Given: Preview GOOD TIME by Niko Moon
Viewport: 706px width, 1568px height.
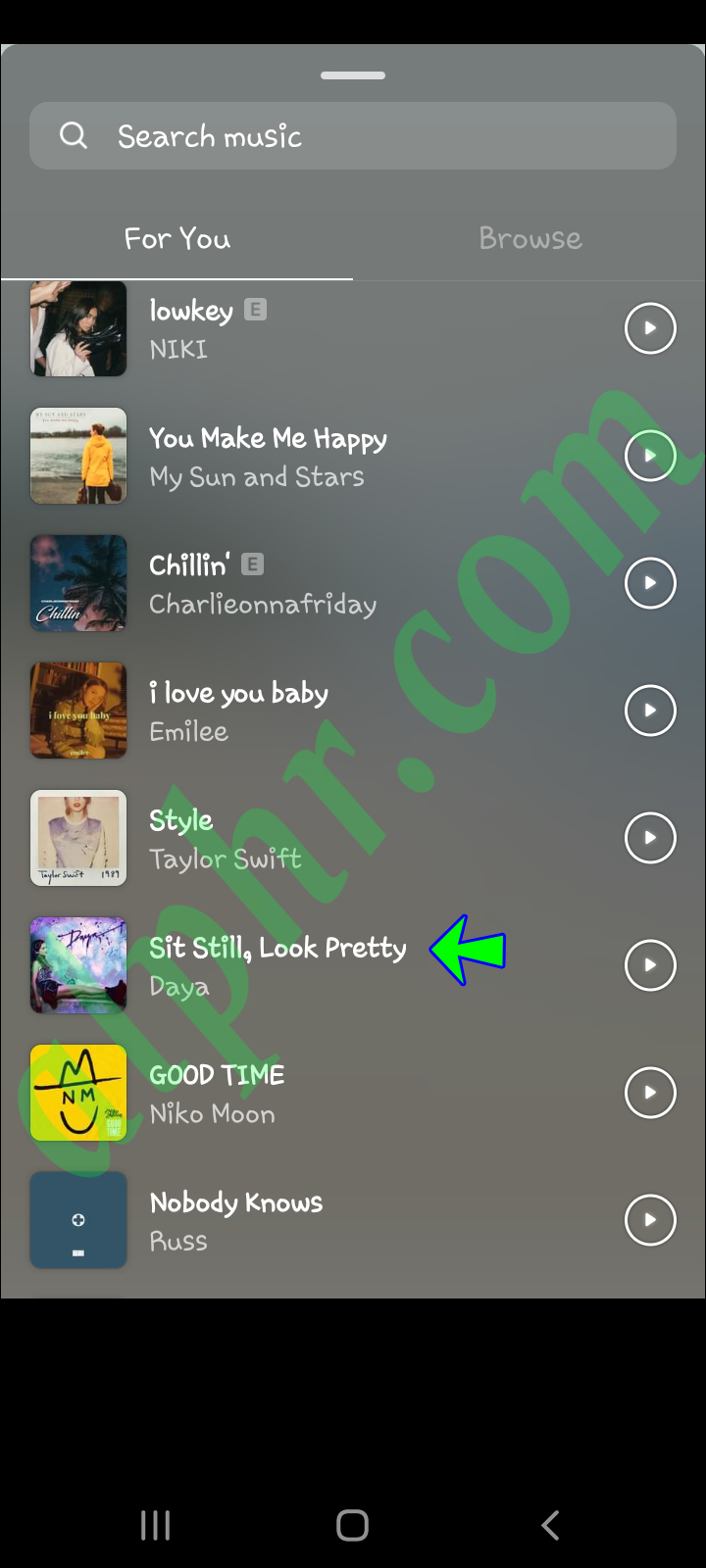Looking at the screenshot, I should click(650, 1093).
